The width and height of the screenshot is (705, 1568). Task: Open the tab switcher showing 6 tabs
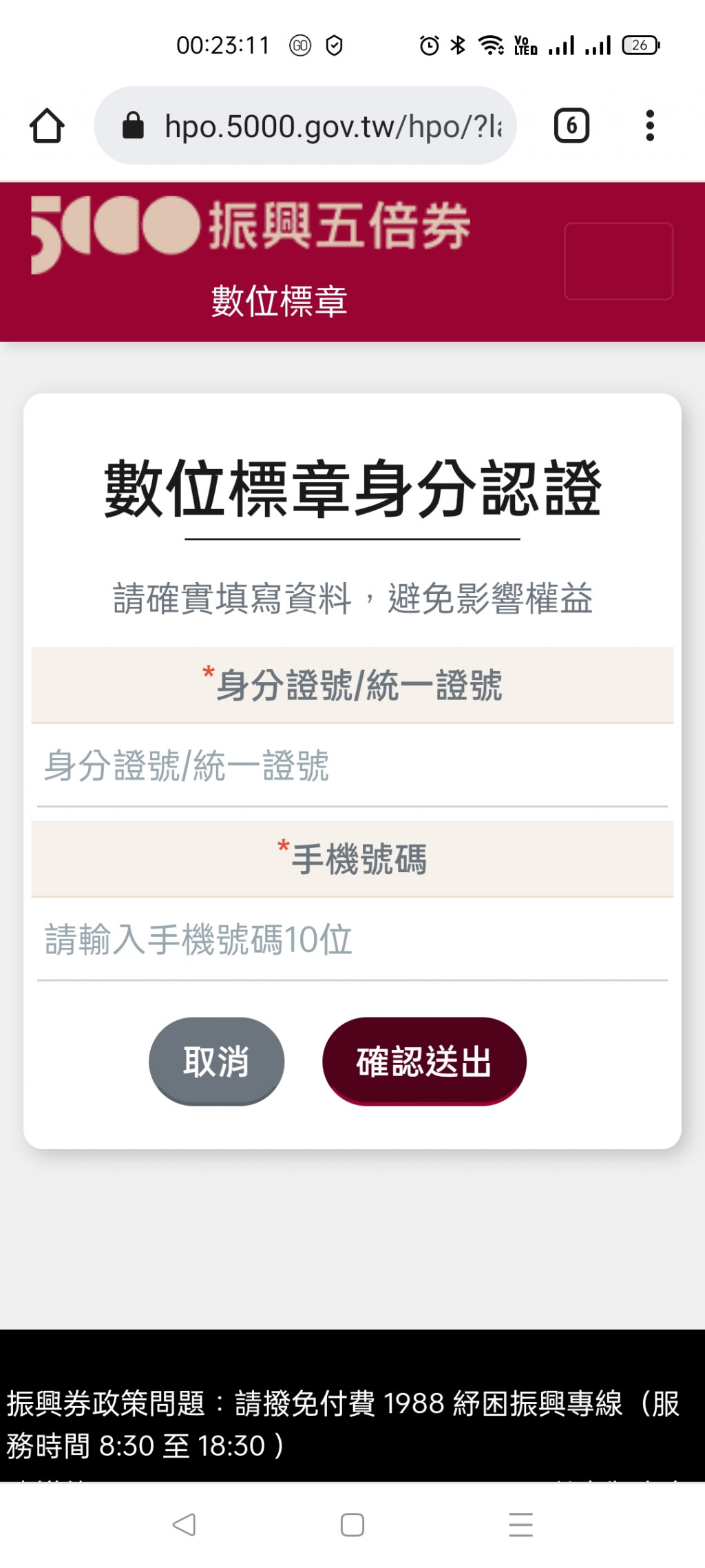[x=571, y=126]
